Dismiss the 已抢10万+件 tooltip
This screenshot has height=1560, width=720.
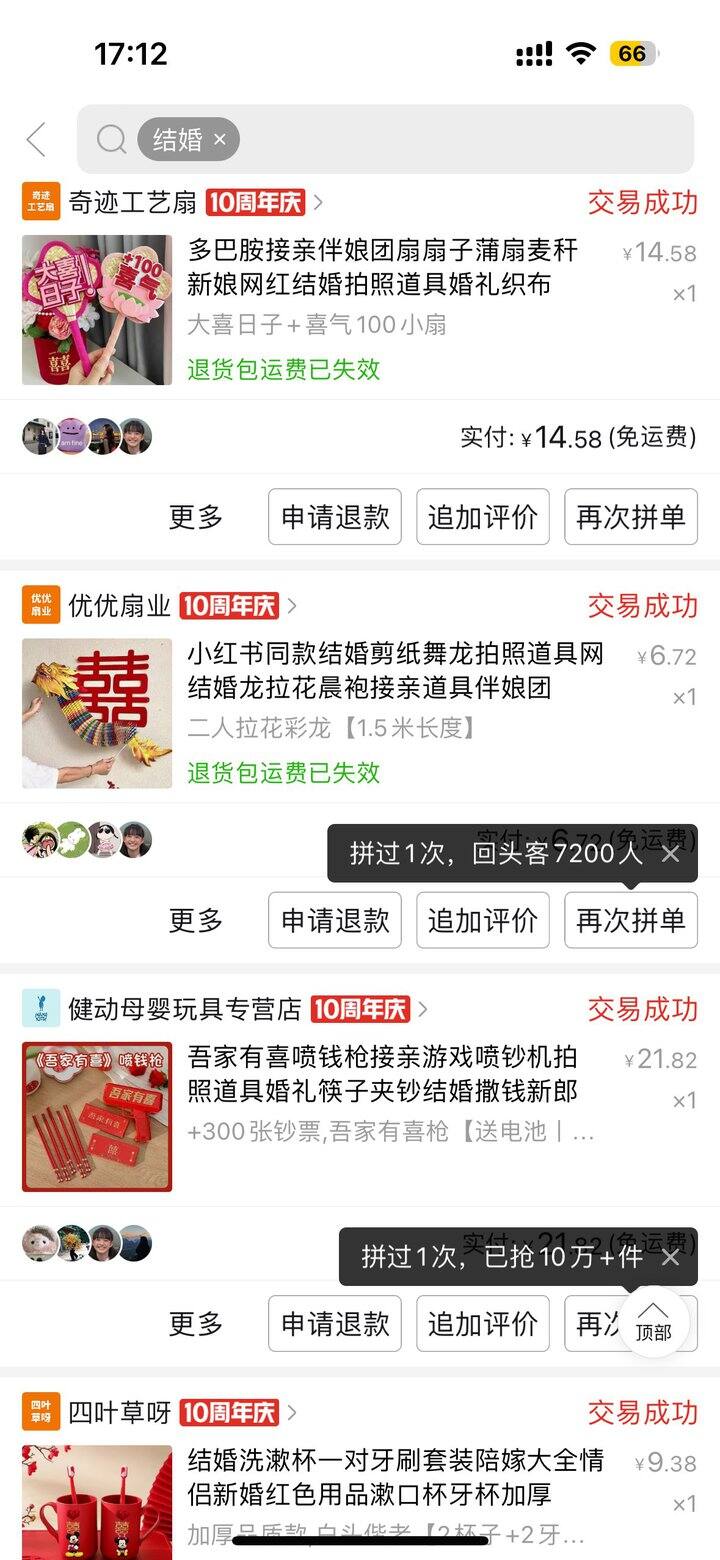coord(671,1257)
